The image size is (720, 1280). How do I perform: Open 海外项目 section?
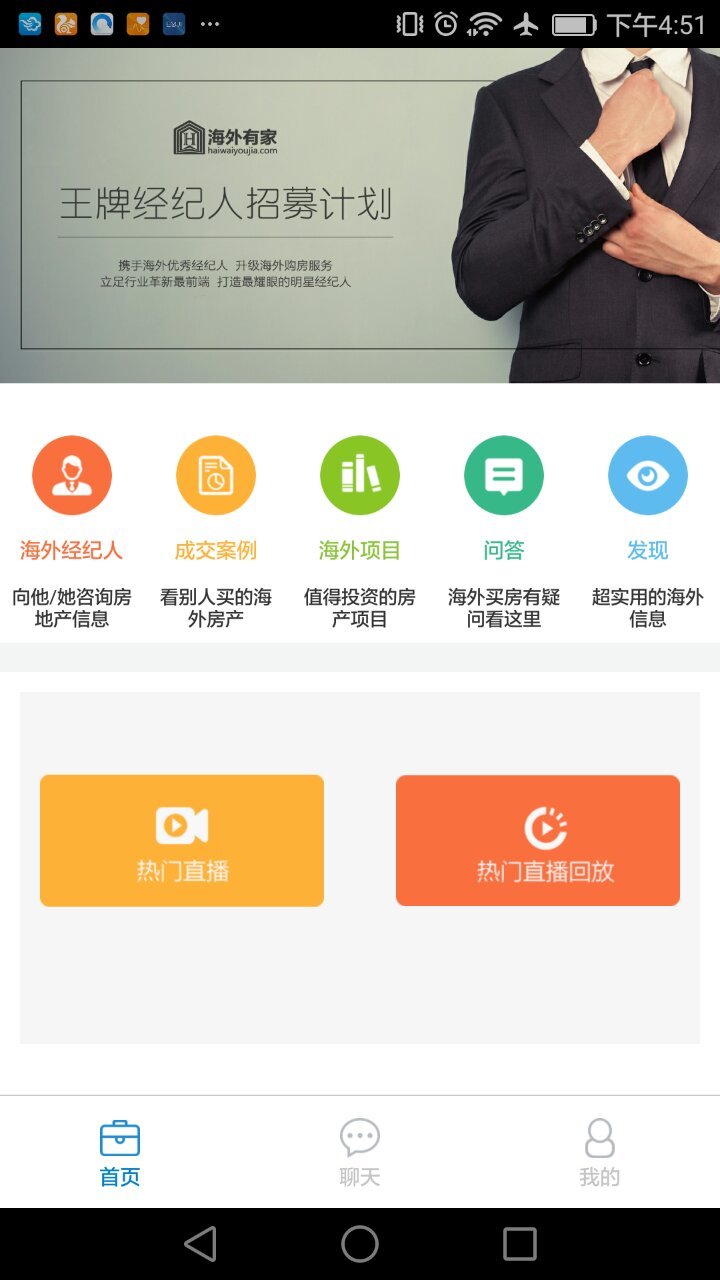(x=360, y=531)
